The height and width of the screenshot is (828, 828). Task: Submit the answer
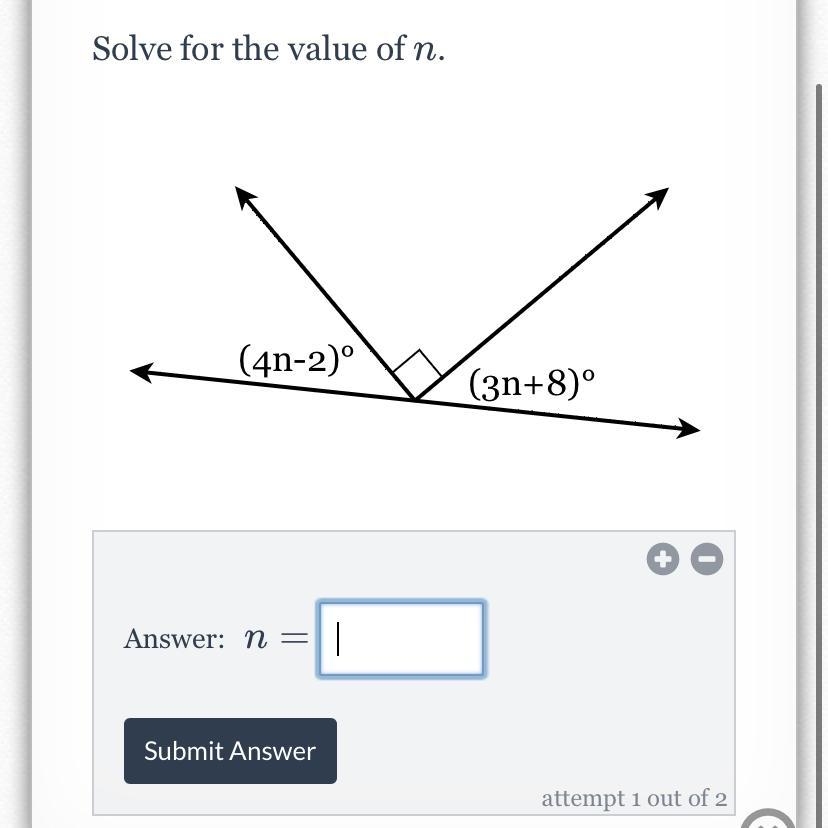pyautogui.click(x=230, y=751)
